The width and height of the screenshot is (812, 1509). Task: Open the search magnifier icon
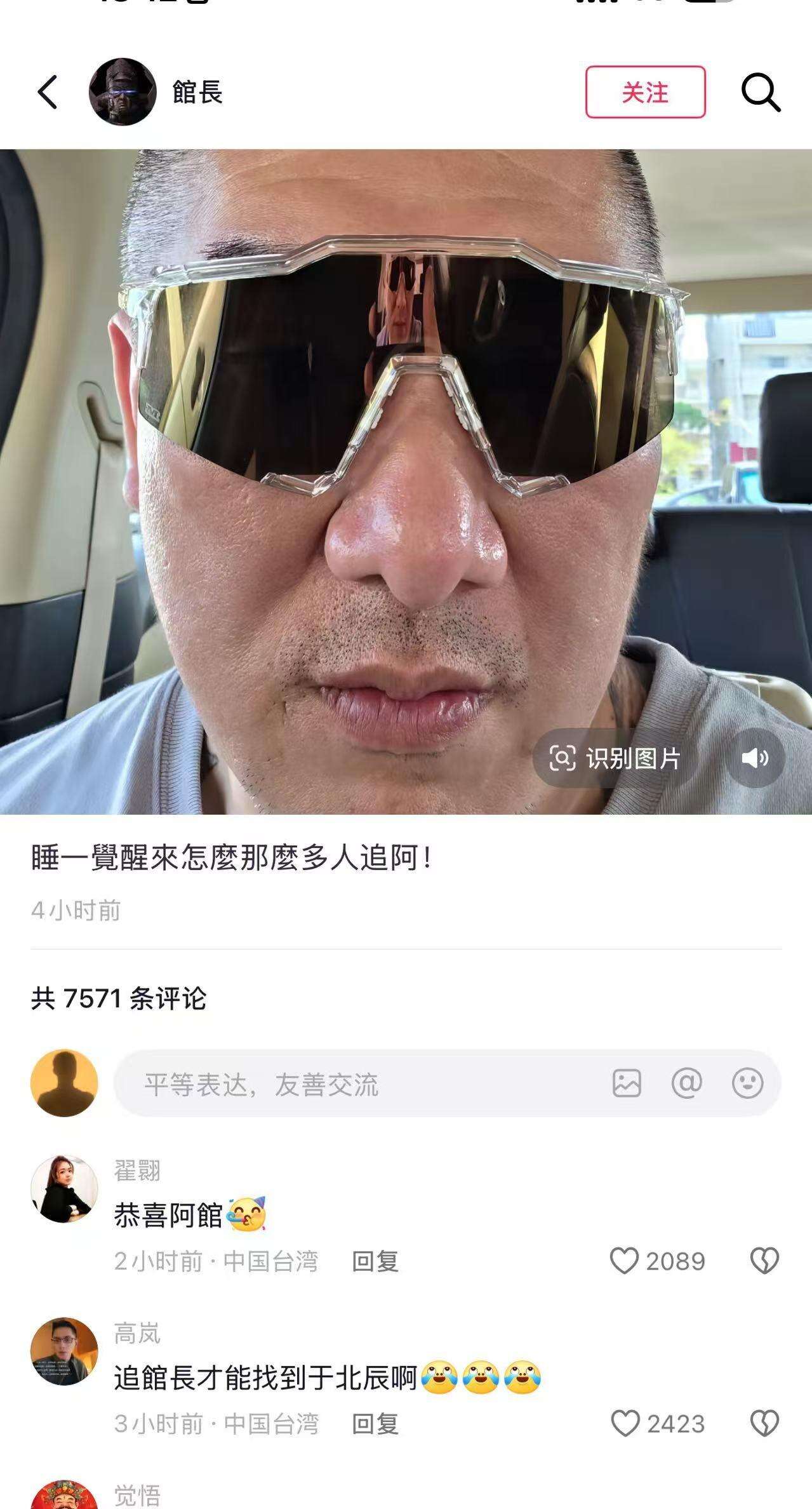click(761, 93)
